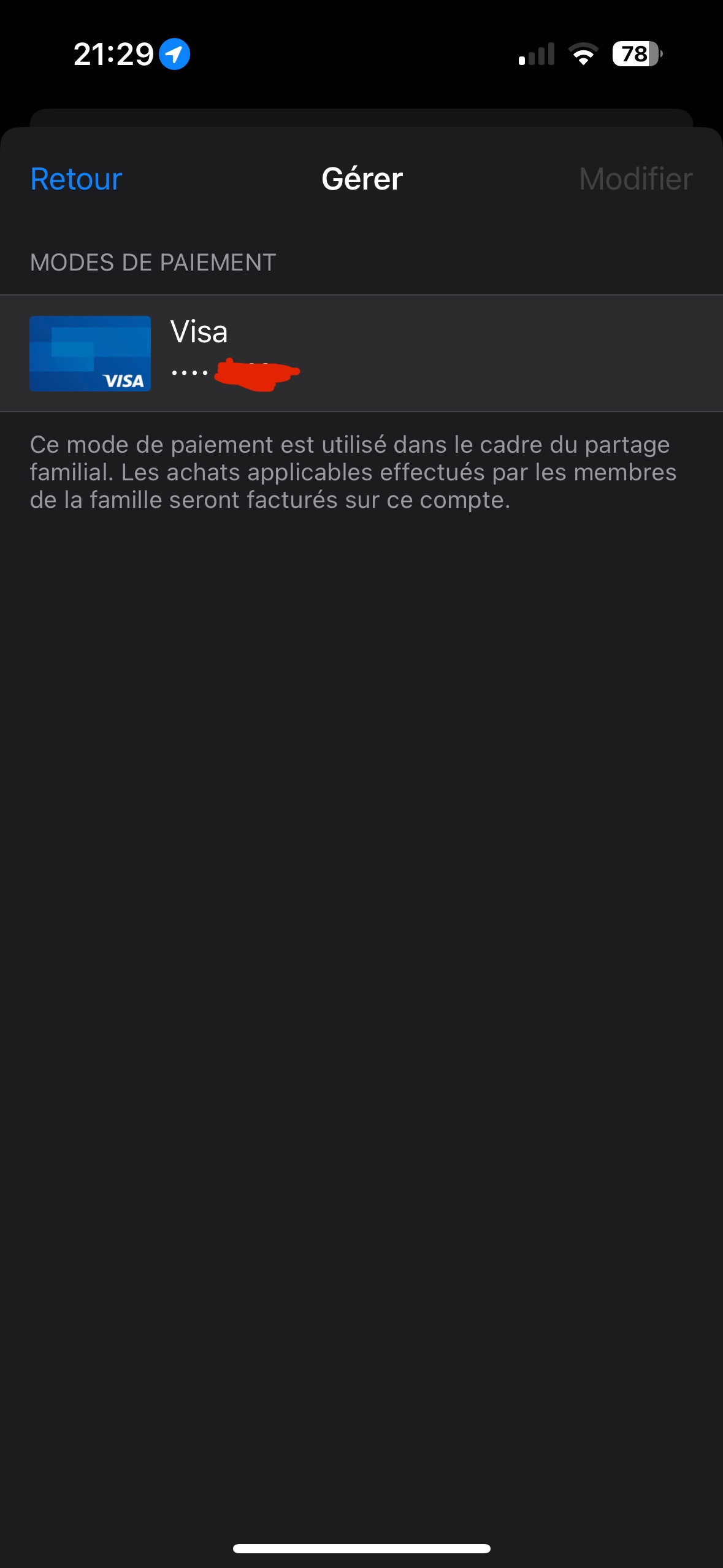
Task: Go back with the Retour button
Action: click(76, 179)
